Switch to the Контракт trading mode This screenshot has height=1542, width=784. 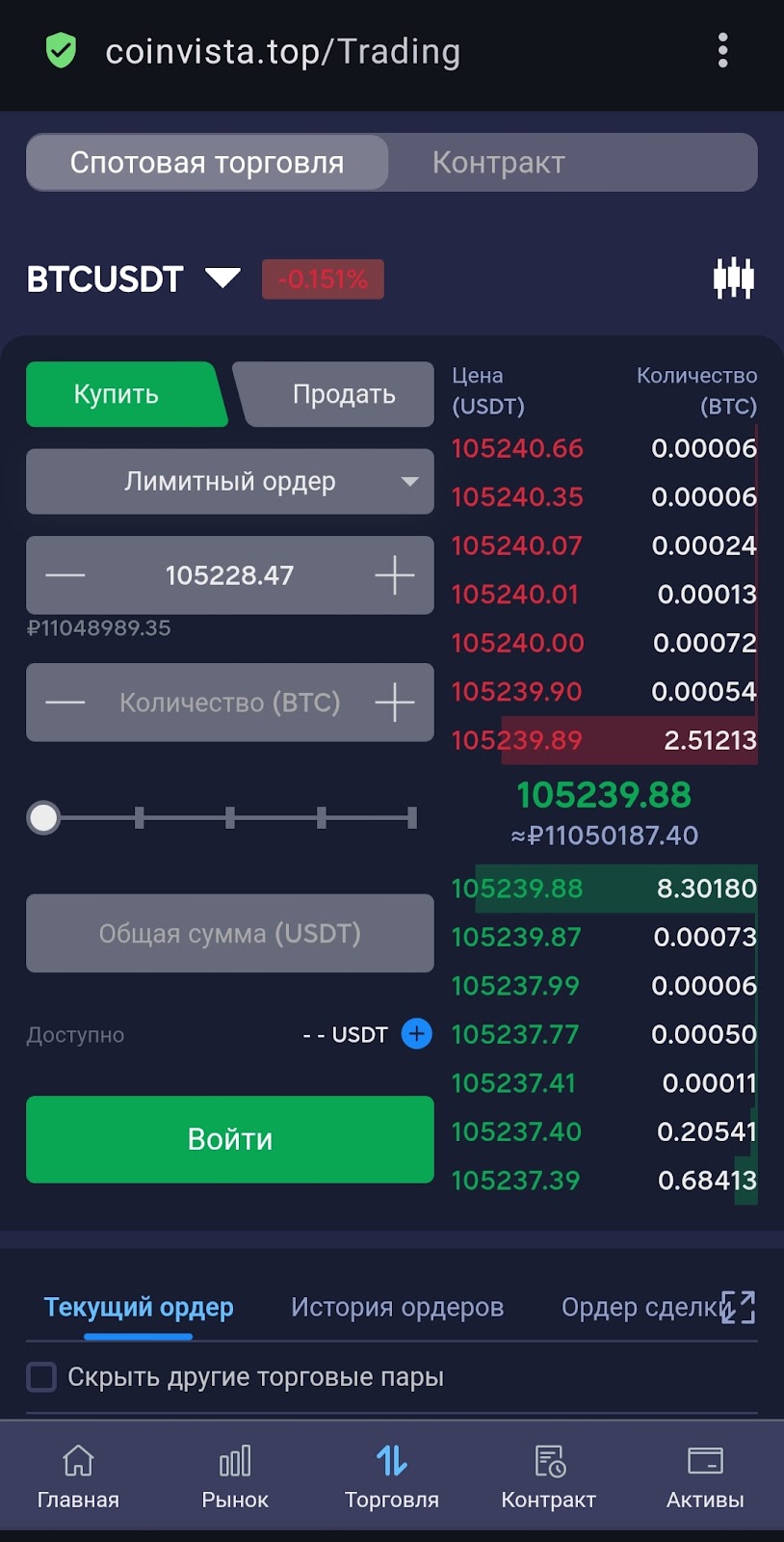498,163
